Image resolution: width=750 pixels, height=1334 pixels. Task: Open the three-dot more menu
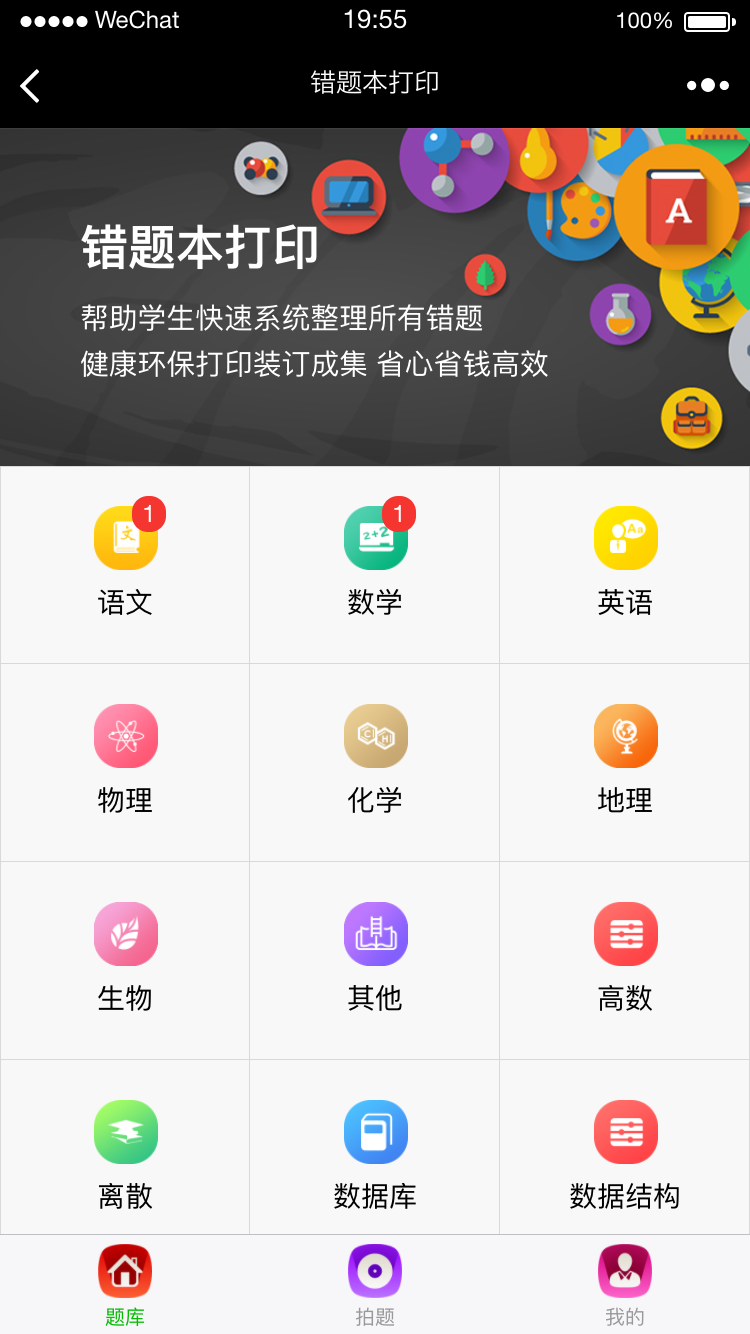pyautogui.click(x=707, y=86)
